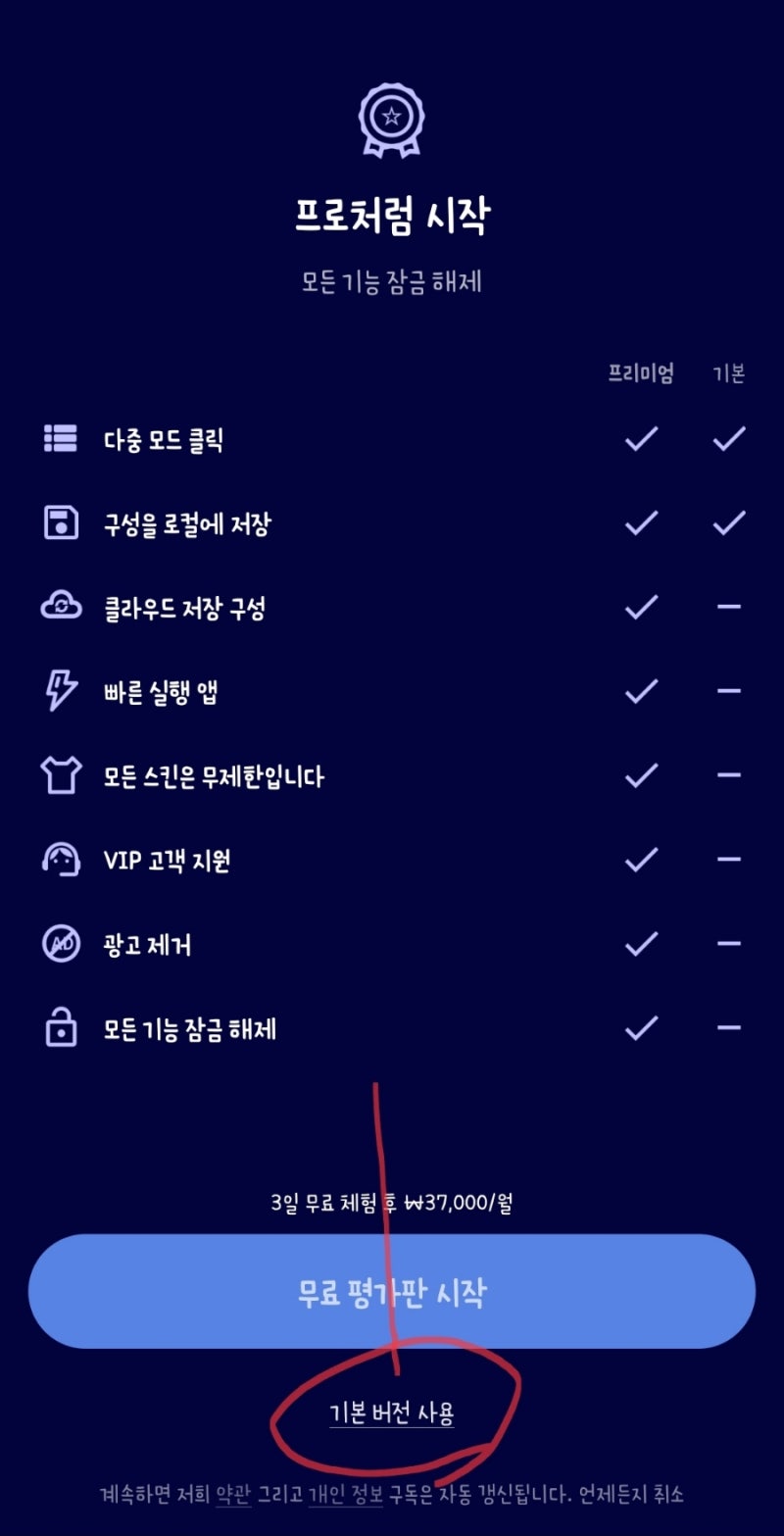The height and width of the screenshot is (1536, 784).
Task: Click the shirt icon for unlimited skins
Action: pyautogui.click(x=60, y=775)
